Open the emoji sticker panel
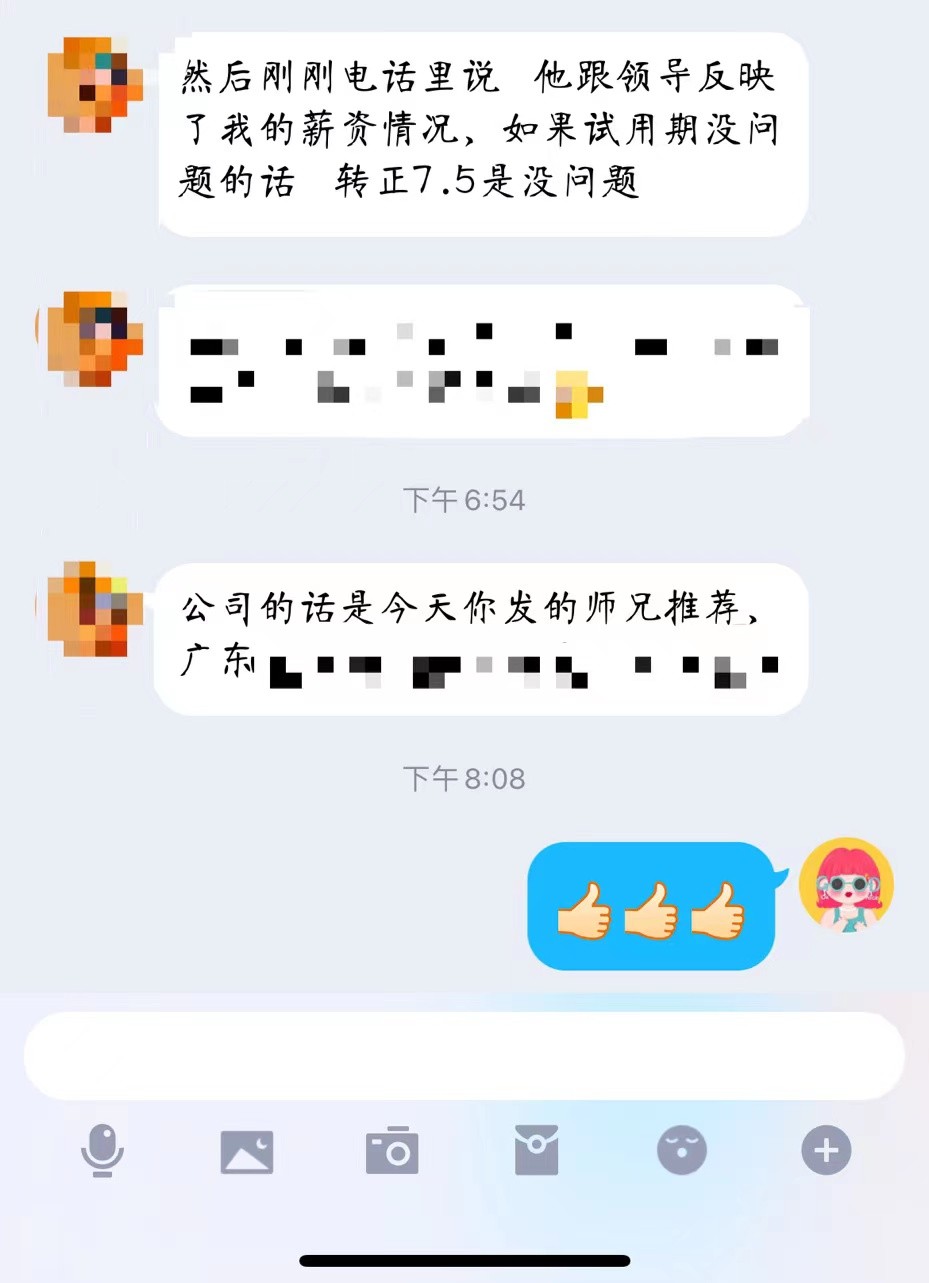This screenshot has width=929, height=1283. [x=682, y=1151]
